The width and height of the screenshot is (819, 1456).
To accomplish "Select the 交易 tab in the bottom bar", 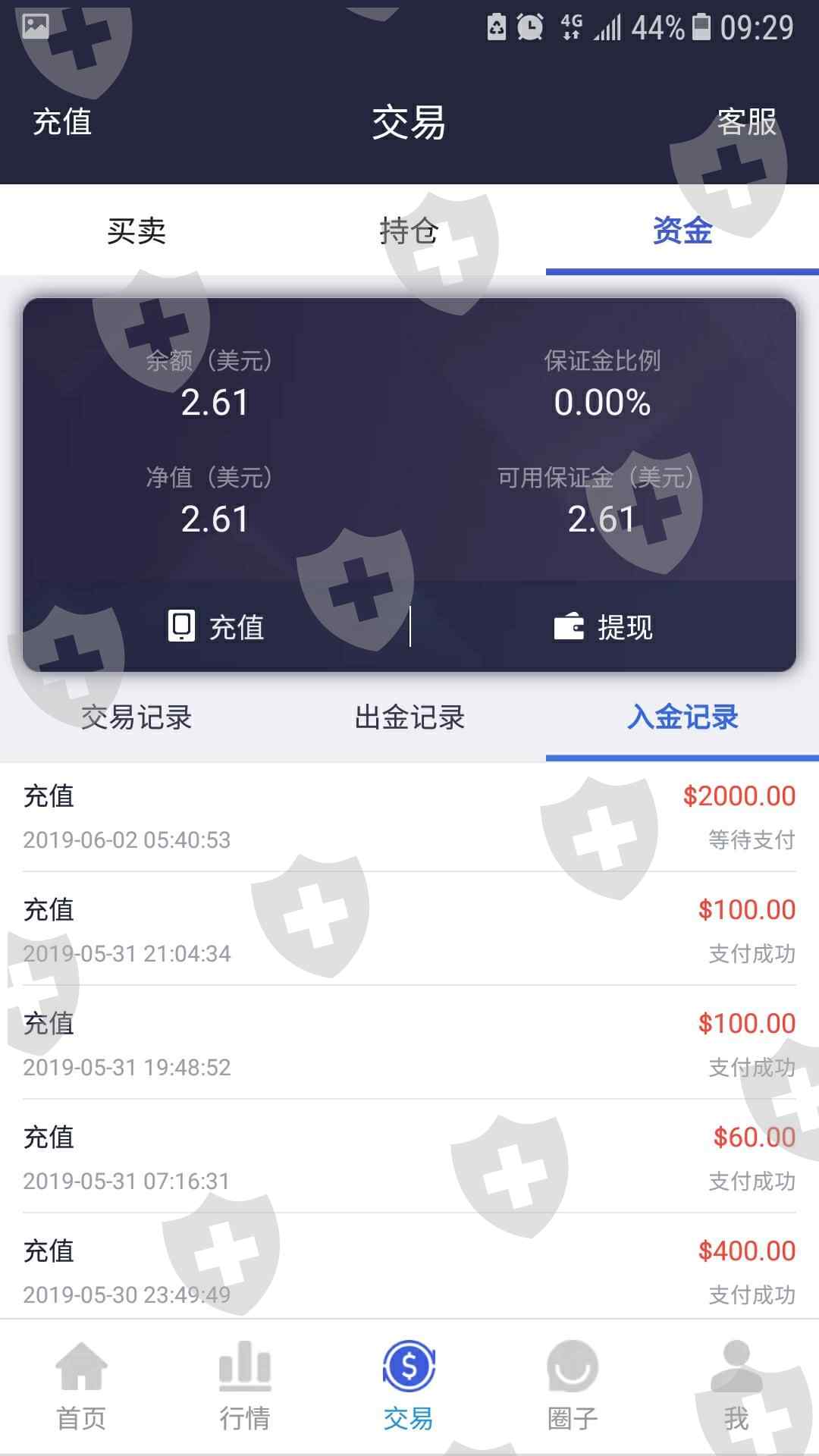I will (x=409, y=1388).
